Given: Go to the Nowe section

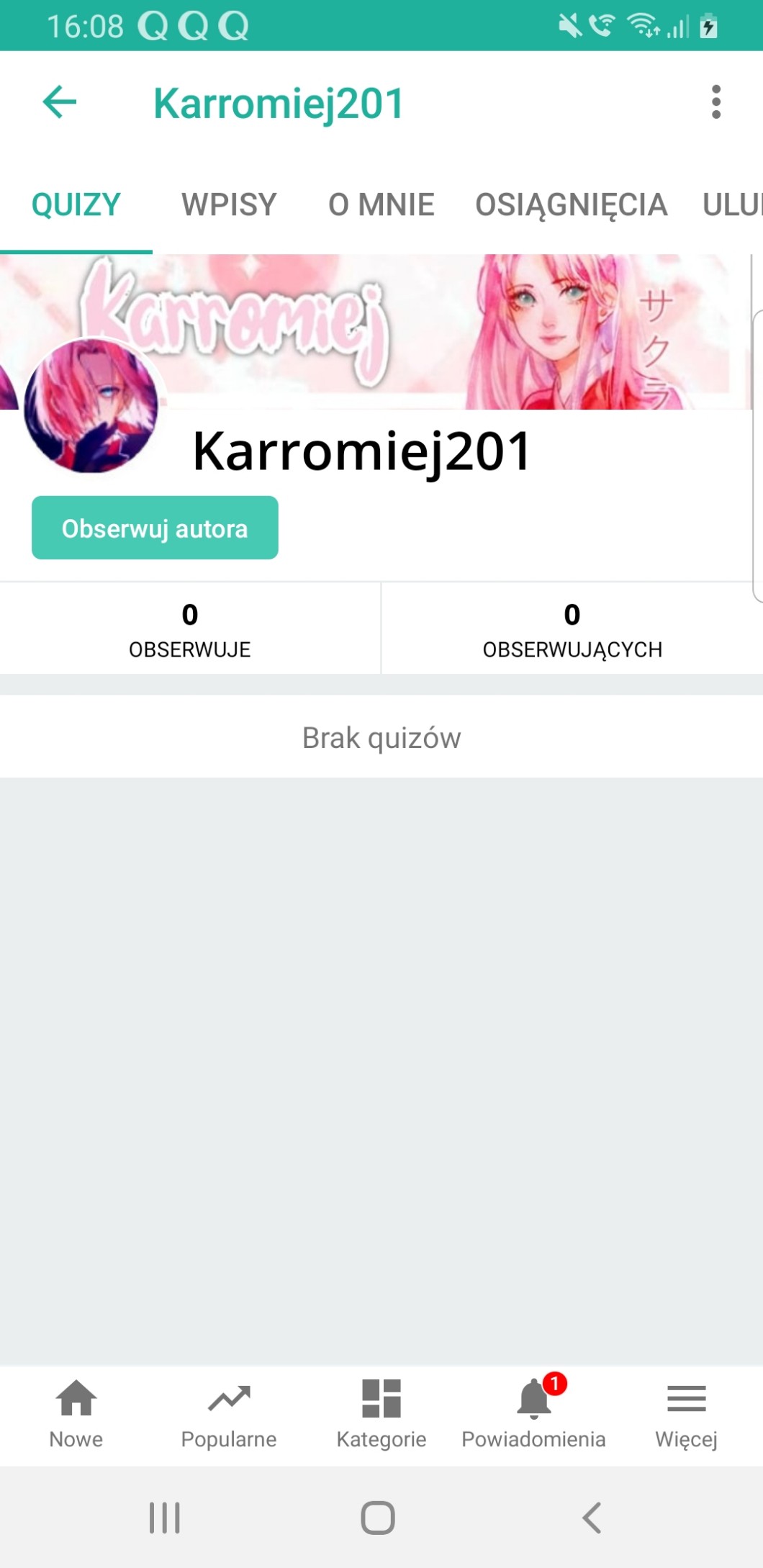Looking at the screenshot, I should coord(76,1414).
